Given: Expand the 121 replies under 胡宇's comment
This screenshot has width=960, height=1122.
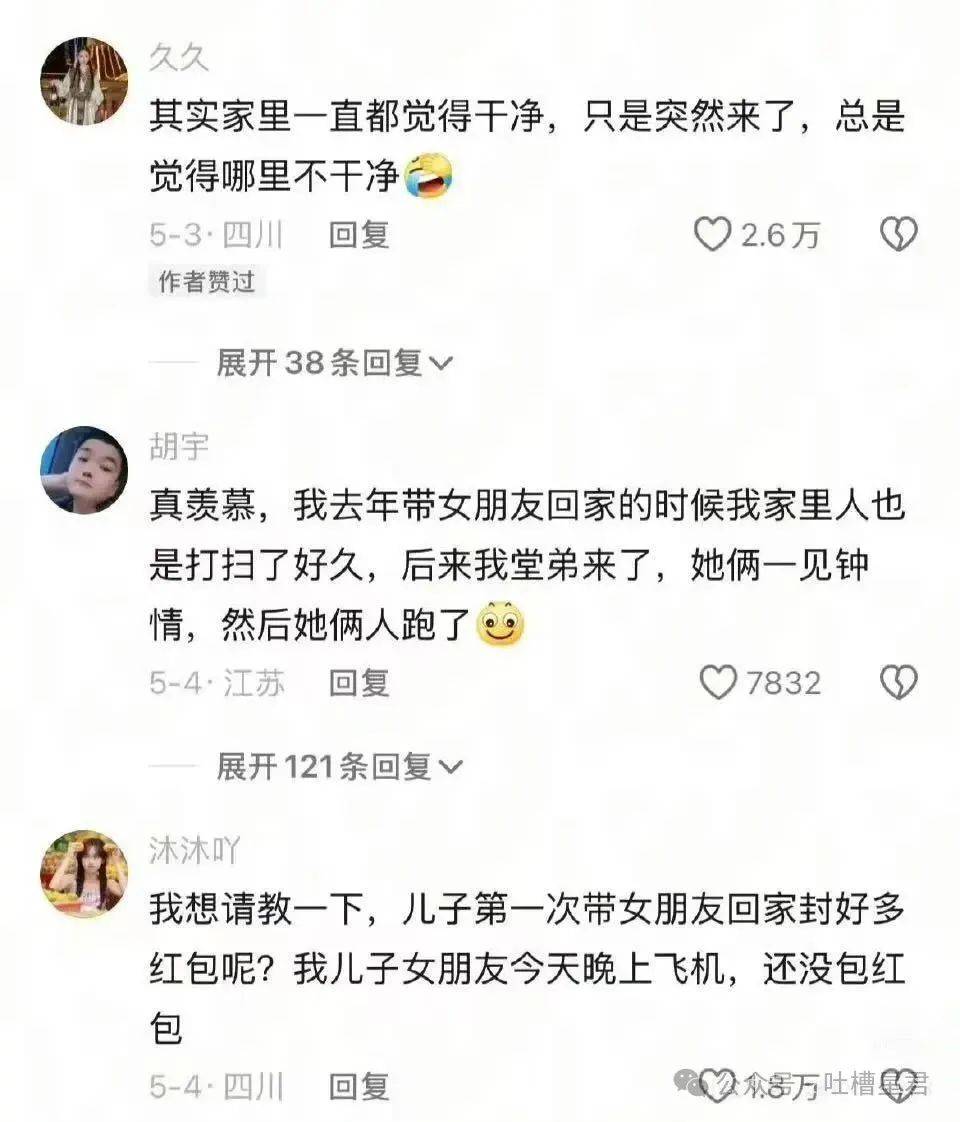Looking at the screenshot, I should 339,767.
